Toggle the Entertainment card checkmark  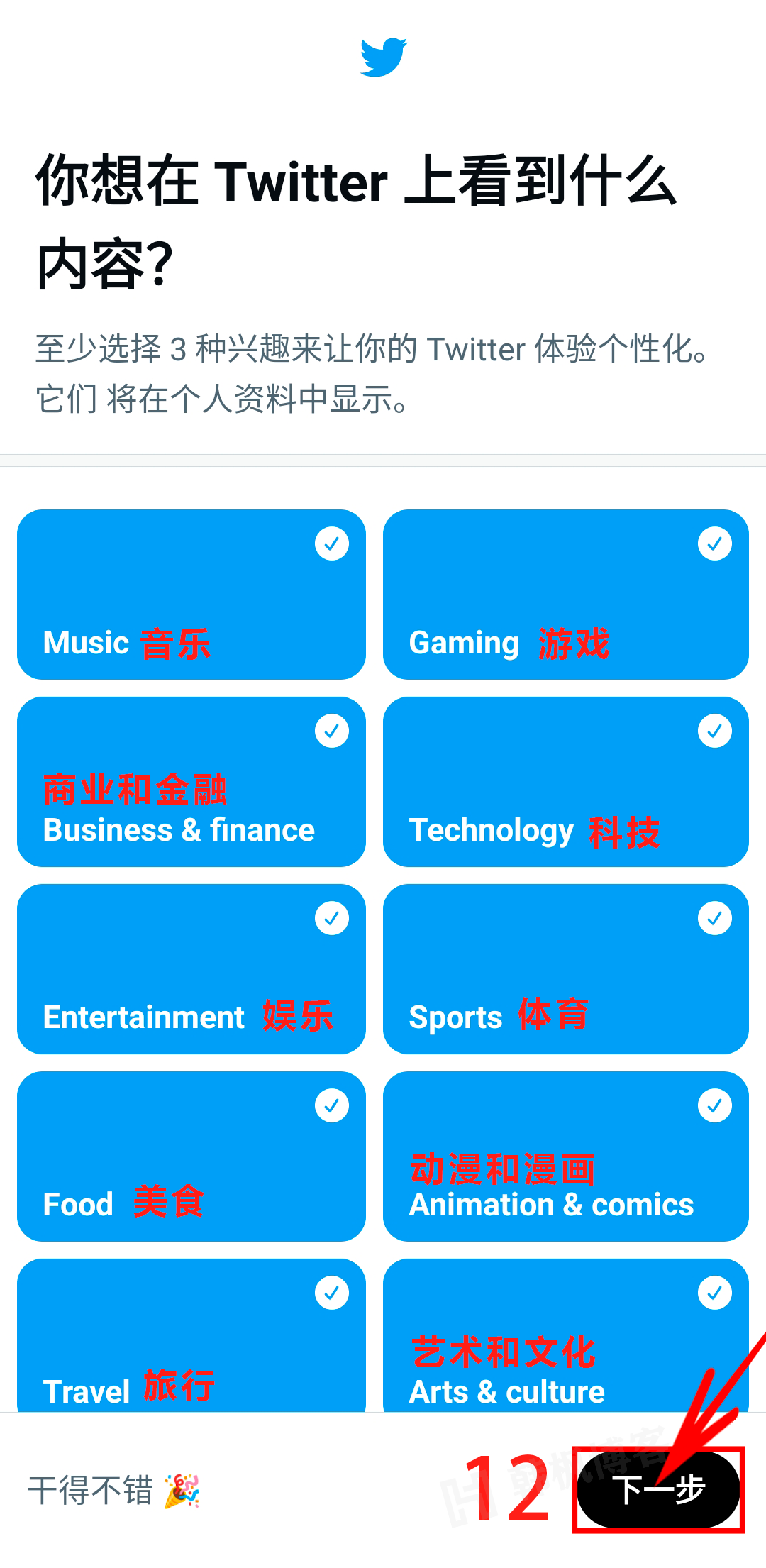(331, 917)
